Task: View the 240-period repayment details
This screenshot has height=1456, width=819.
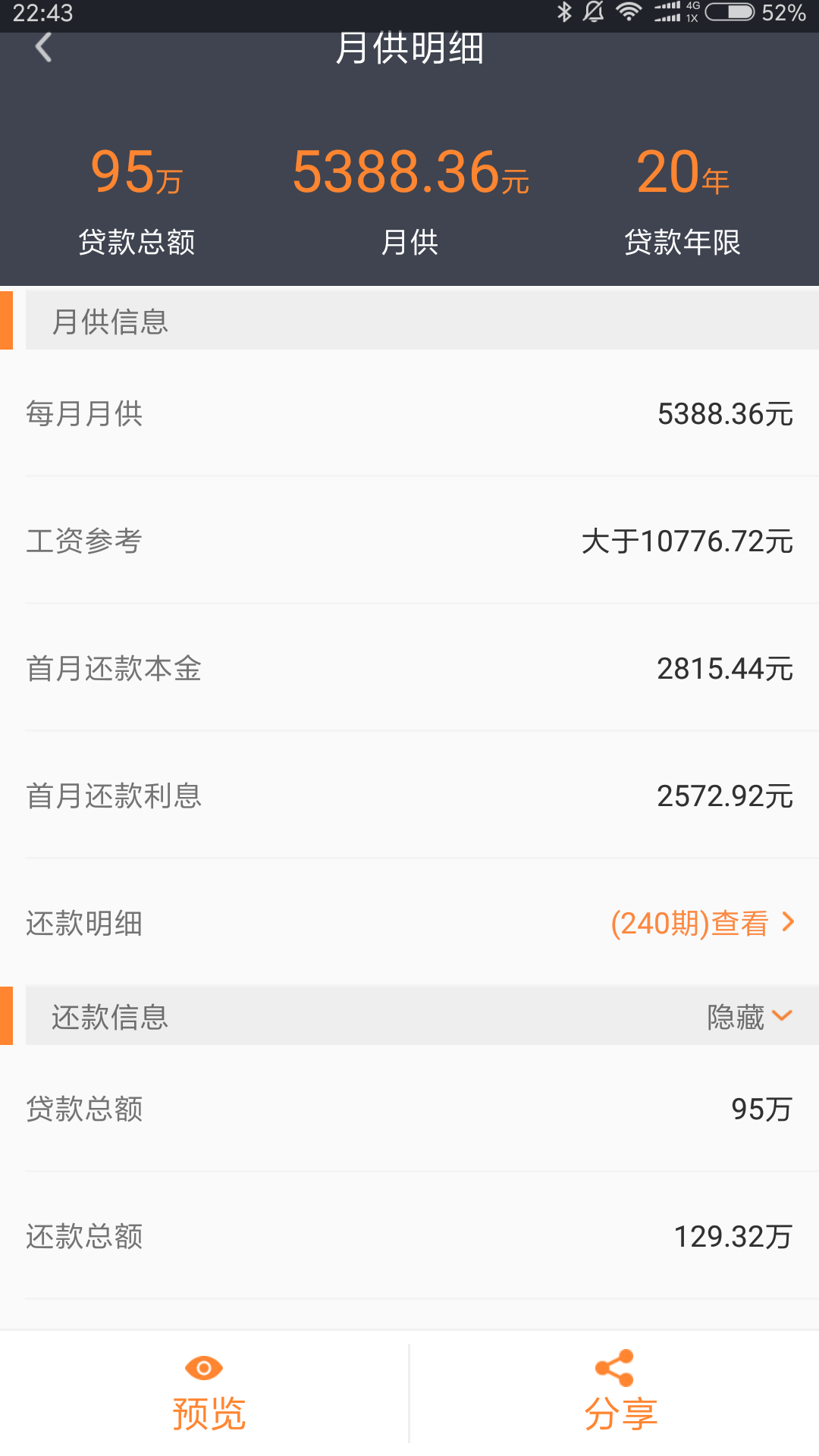Action: pos(702,923)
